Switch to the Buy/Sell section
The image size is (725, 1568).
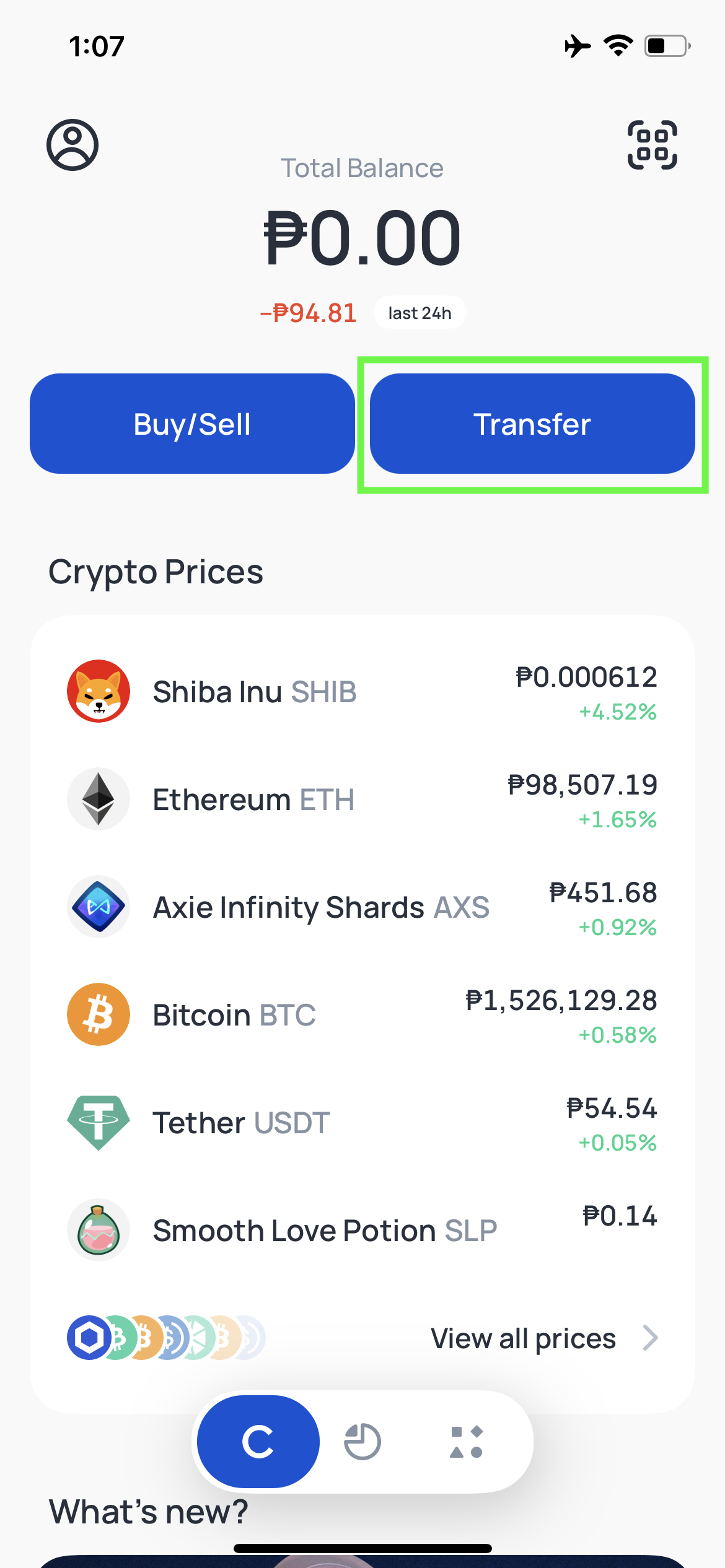click(x=192, y=424)
